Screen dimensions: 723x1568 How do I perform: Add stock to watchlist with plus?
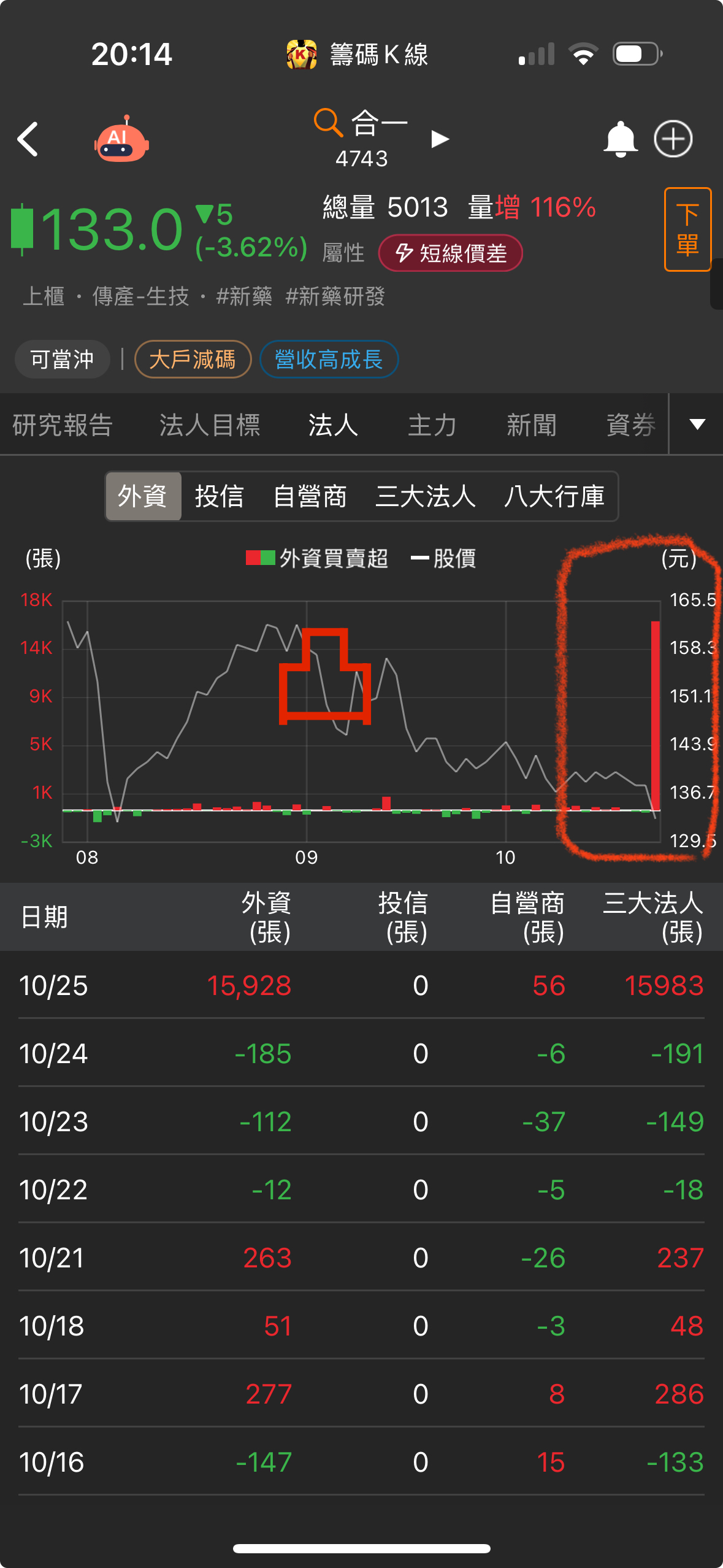[x=673, y=139]
